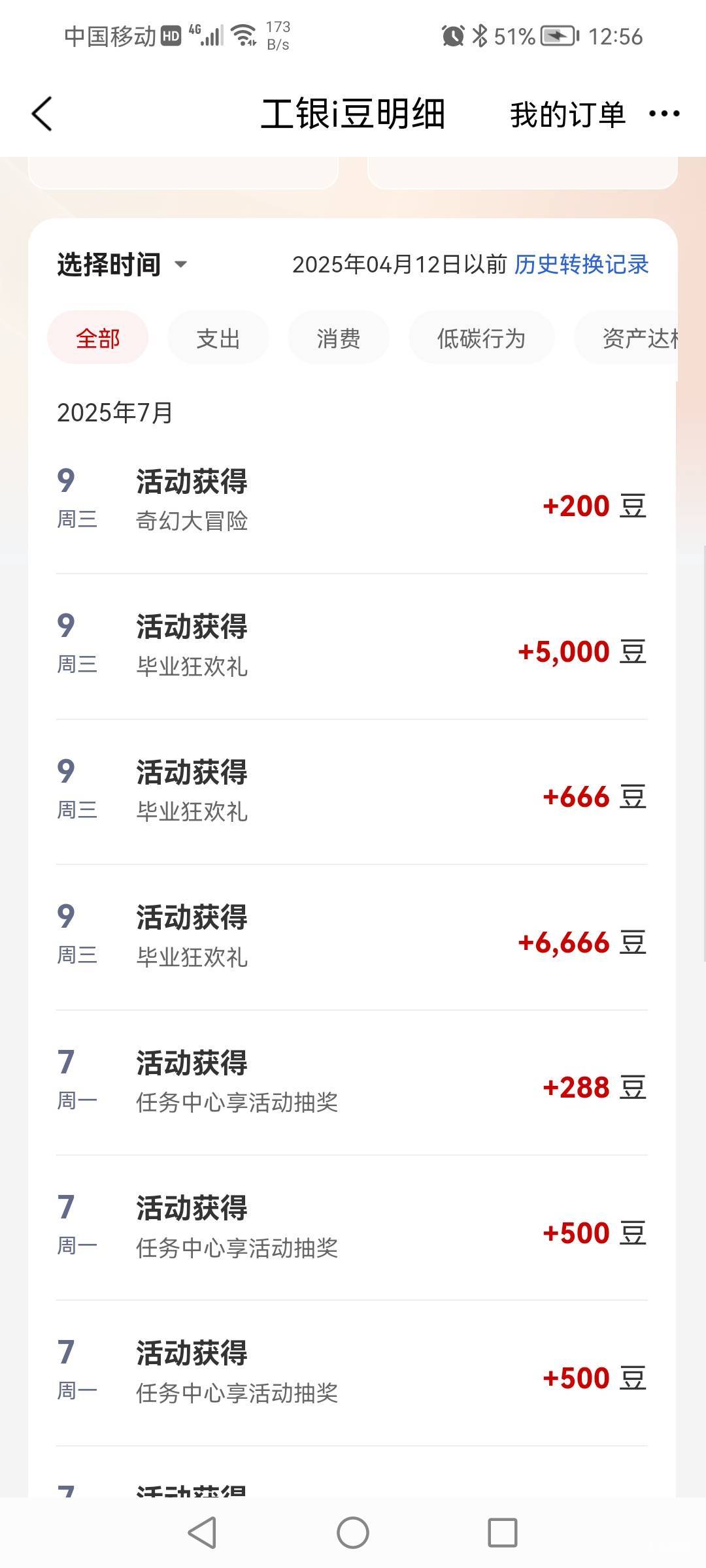706x1568 pixels.
Task: Go back using the header arrow
Action: (x=42, y=114)
